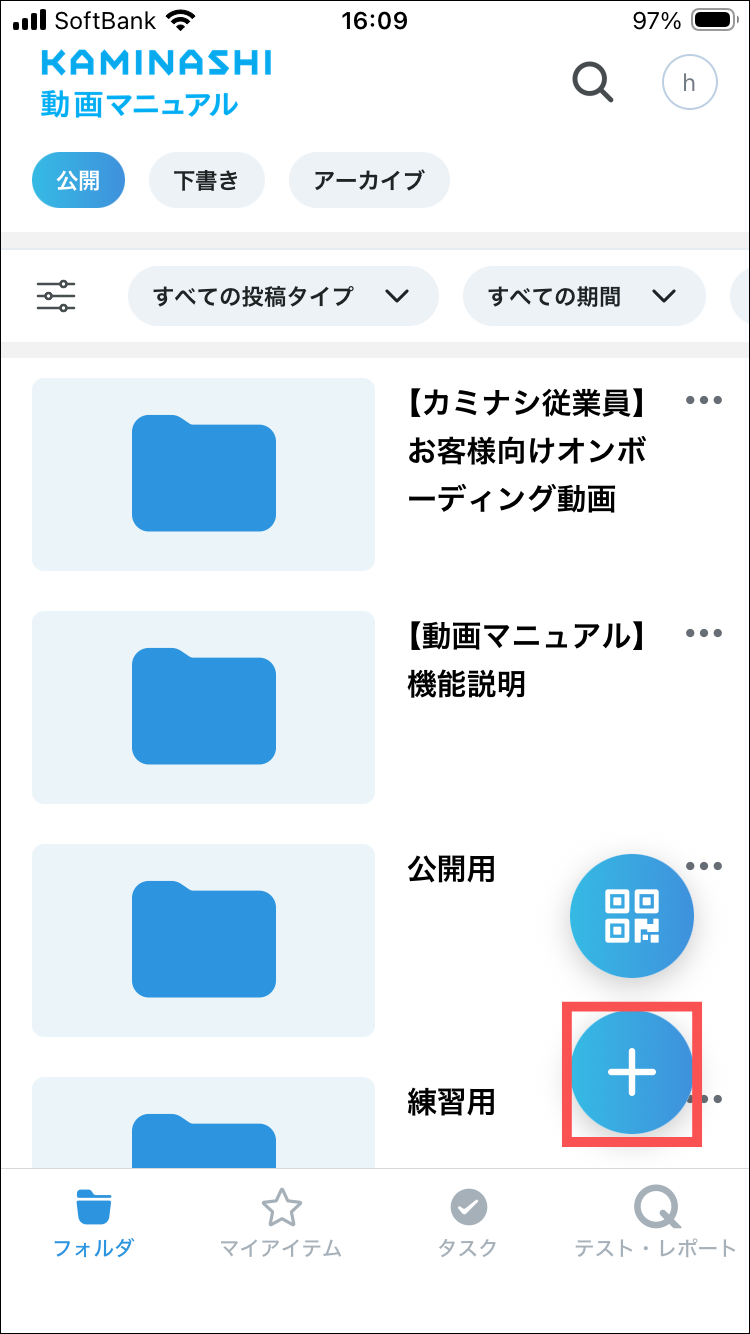Tap the plus button to add new

point(632,1072)
